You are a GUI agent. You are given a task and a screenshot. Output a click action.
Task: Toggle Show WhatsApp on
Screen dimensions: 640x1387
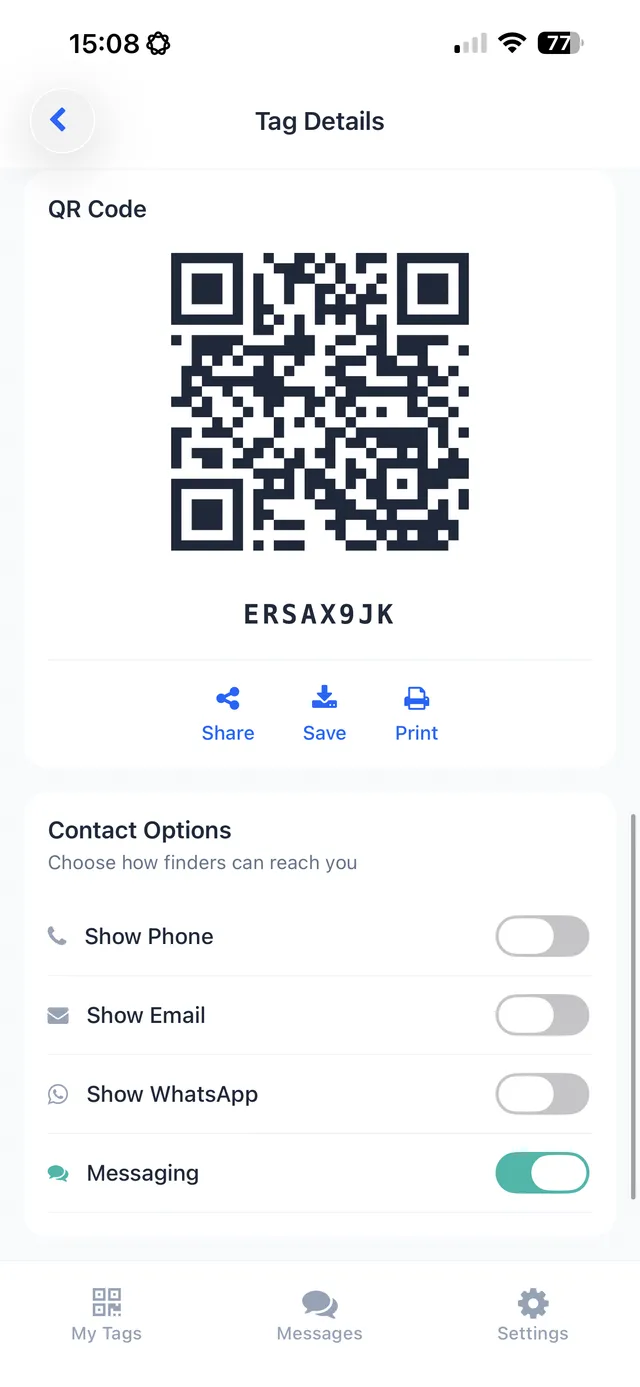[542, 1094]
